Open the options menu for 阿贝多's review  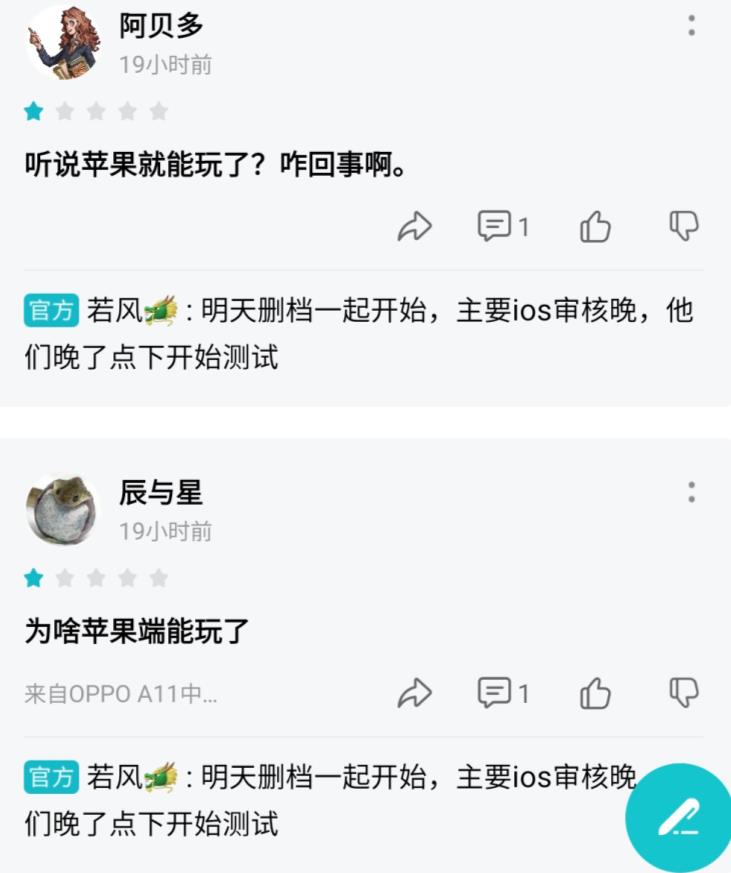[690, 27]
